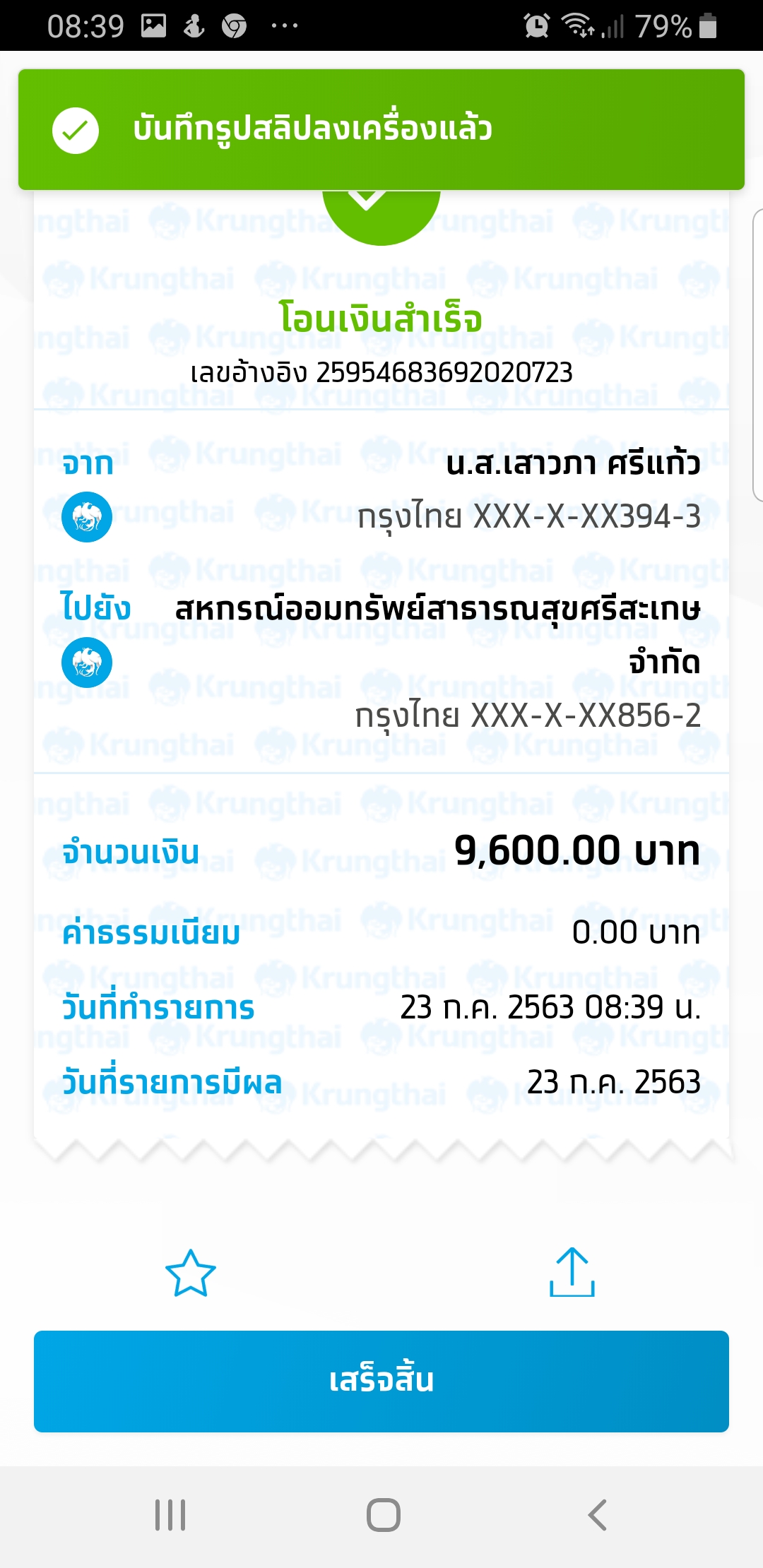Viewport: 763px width, 1568px height.
Task: Go back using the system back button
Action: pos(597,1515)
